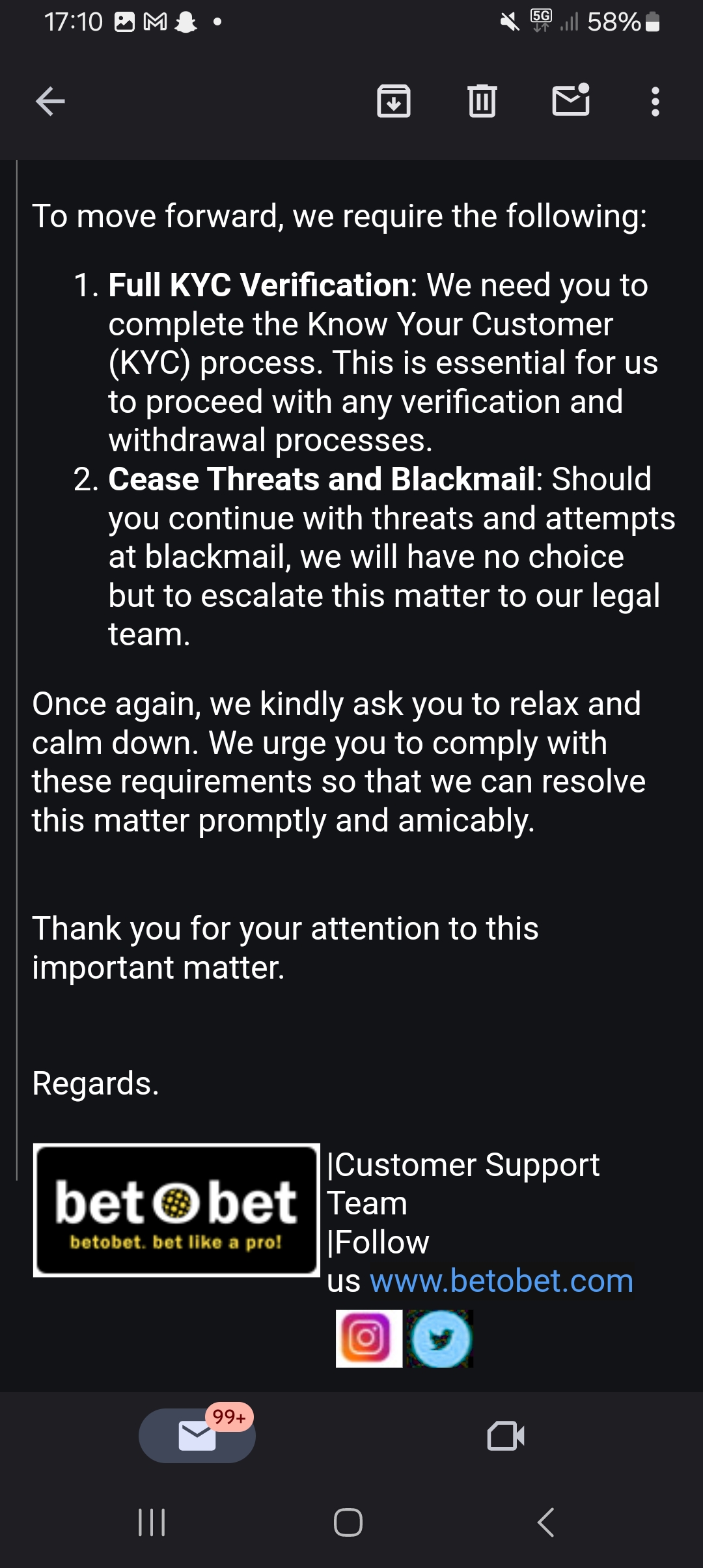
Task: Archive this email
Action: (x=394, y=102)
